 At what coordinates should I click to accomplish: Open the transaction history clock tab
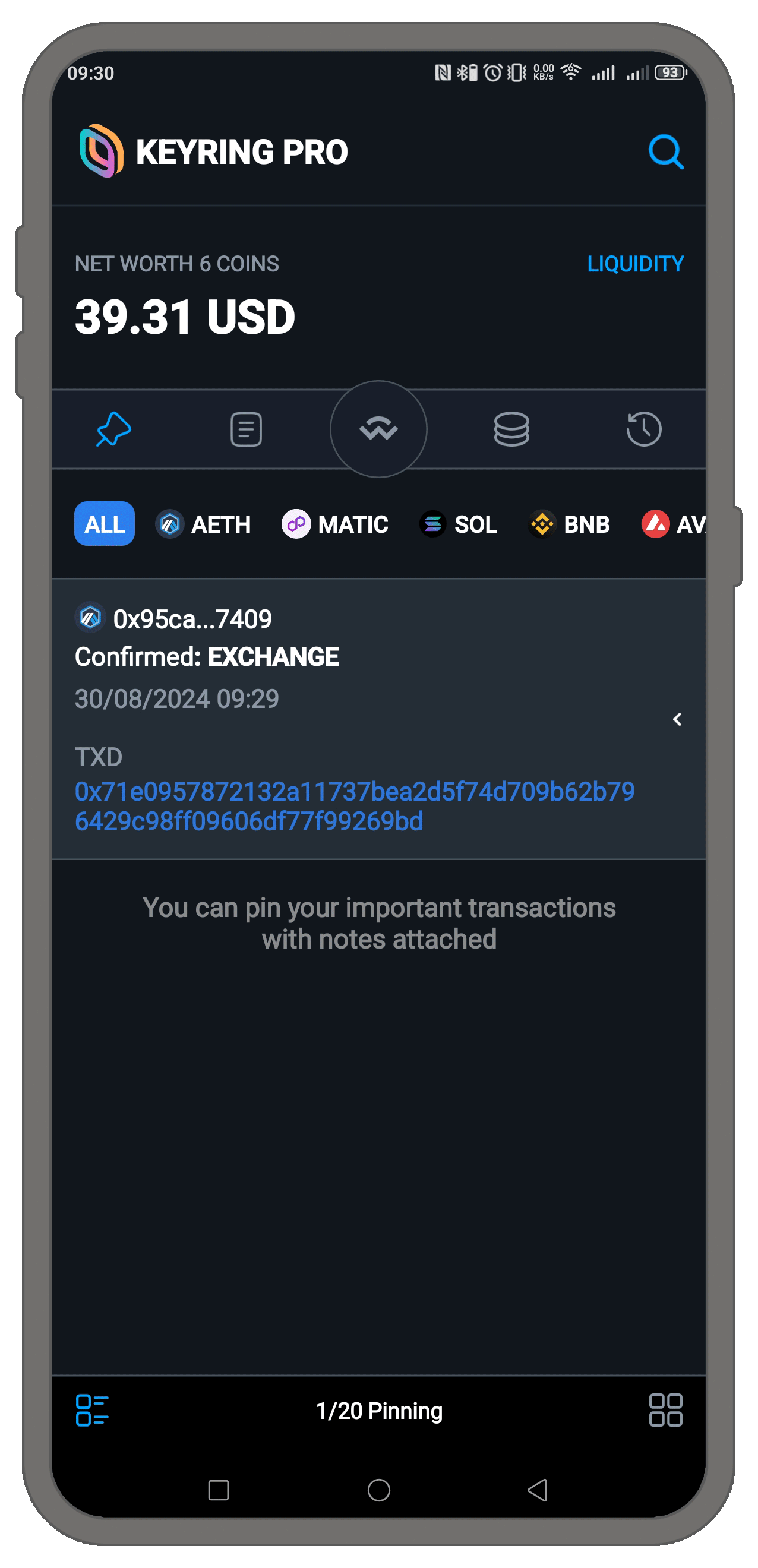643,429
